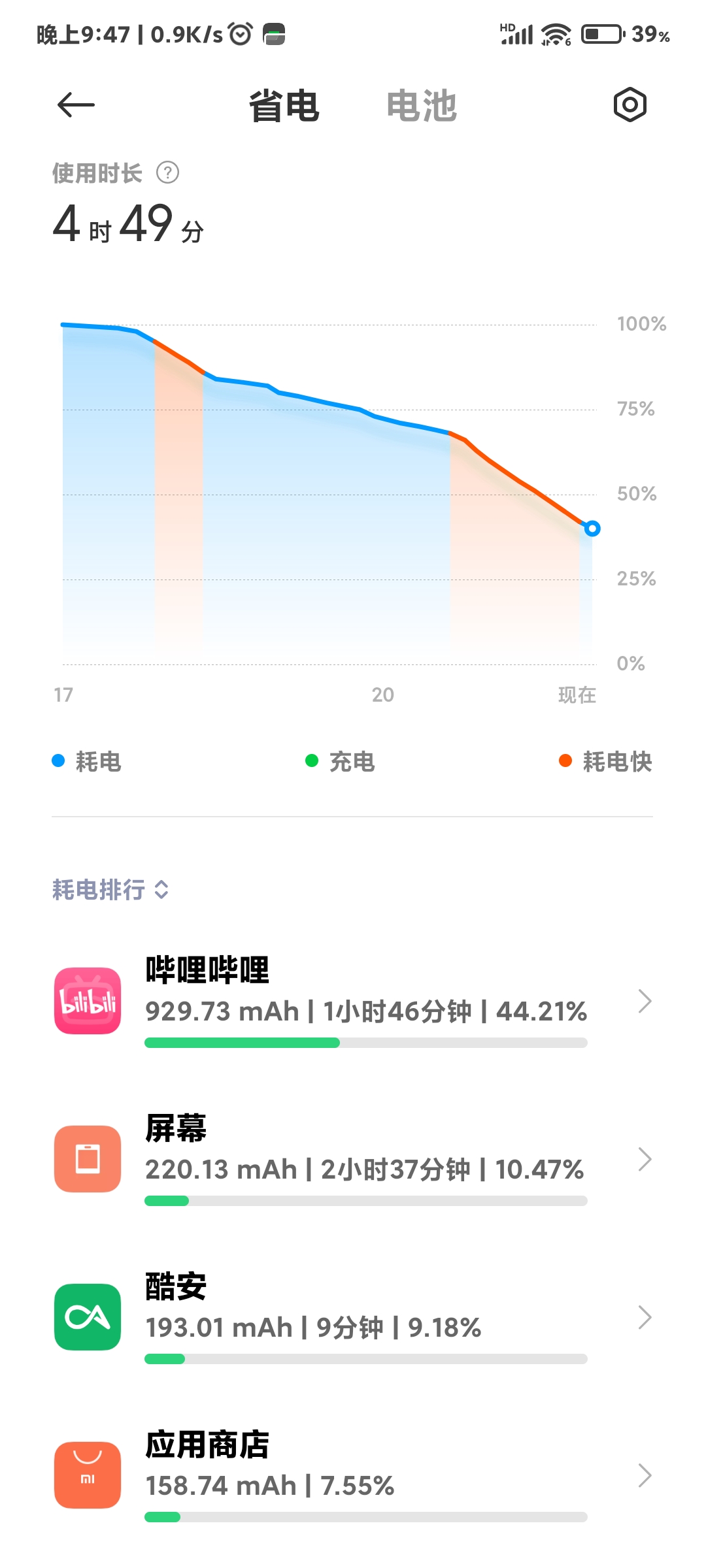Open battery settings hexagon icon
Screen dimensions: 706x1568
point(630,105)
